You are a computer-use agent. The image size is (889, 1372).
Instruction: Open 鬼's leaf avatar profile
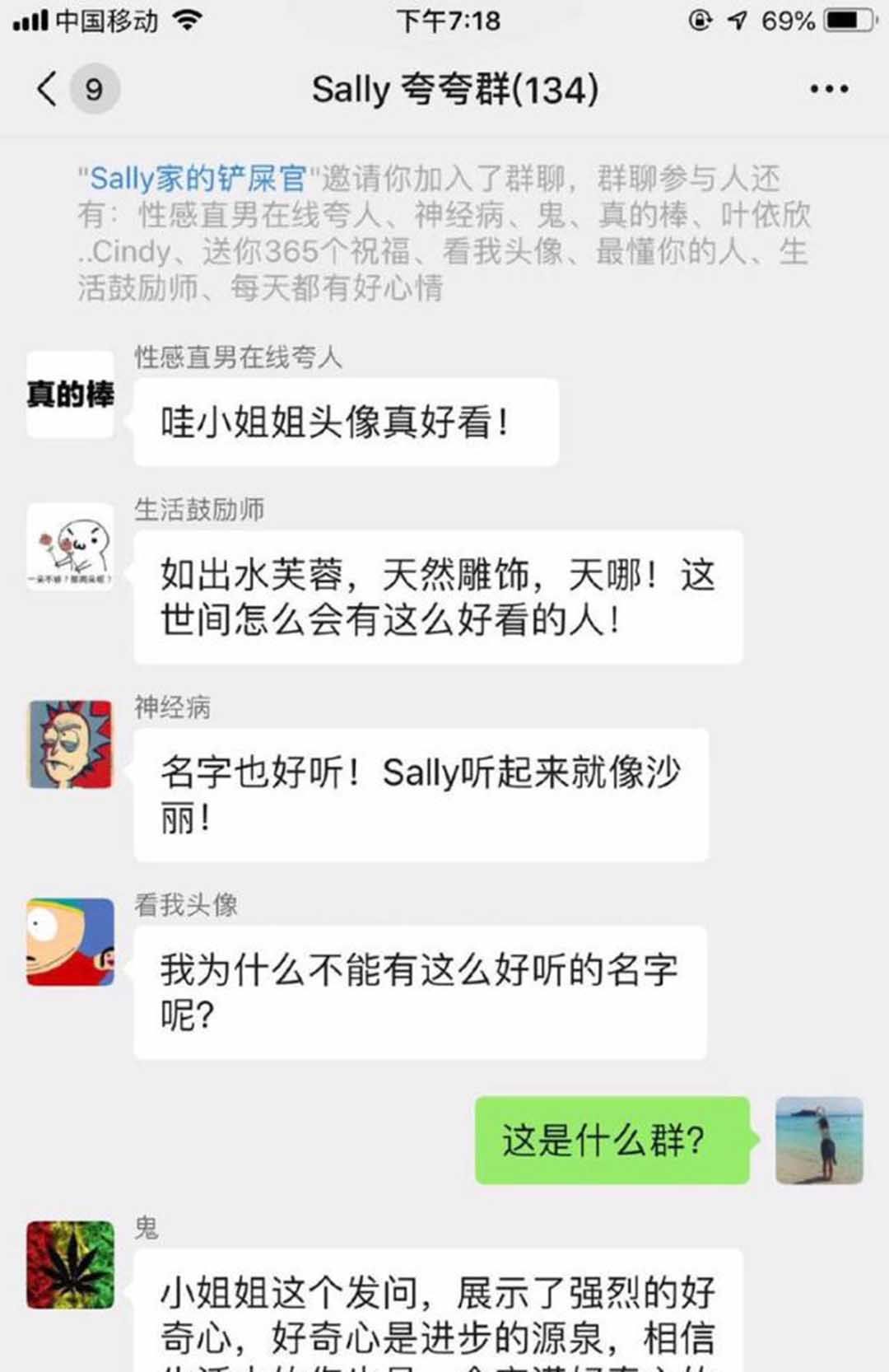click(x=70, y=1265)
